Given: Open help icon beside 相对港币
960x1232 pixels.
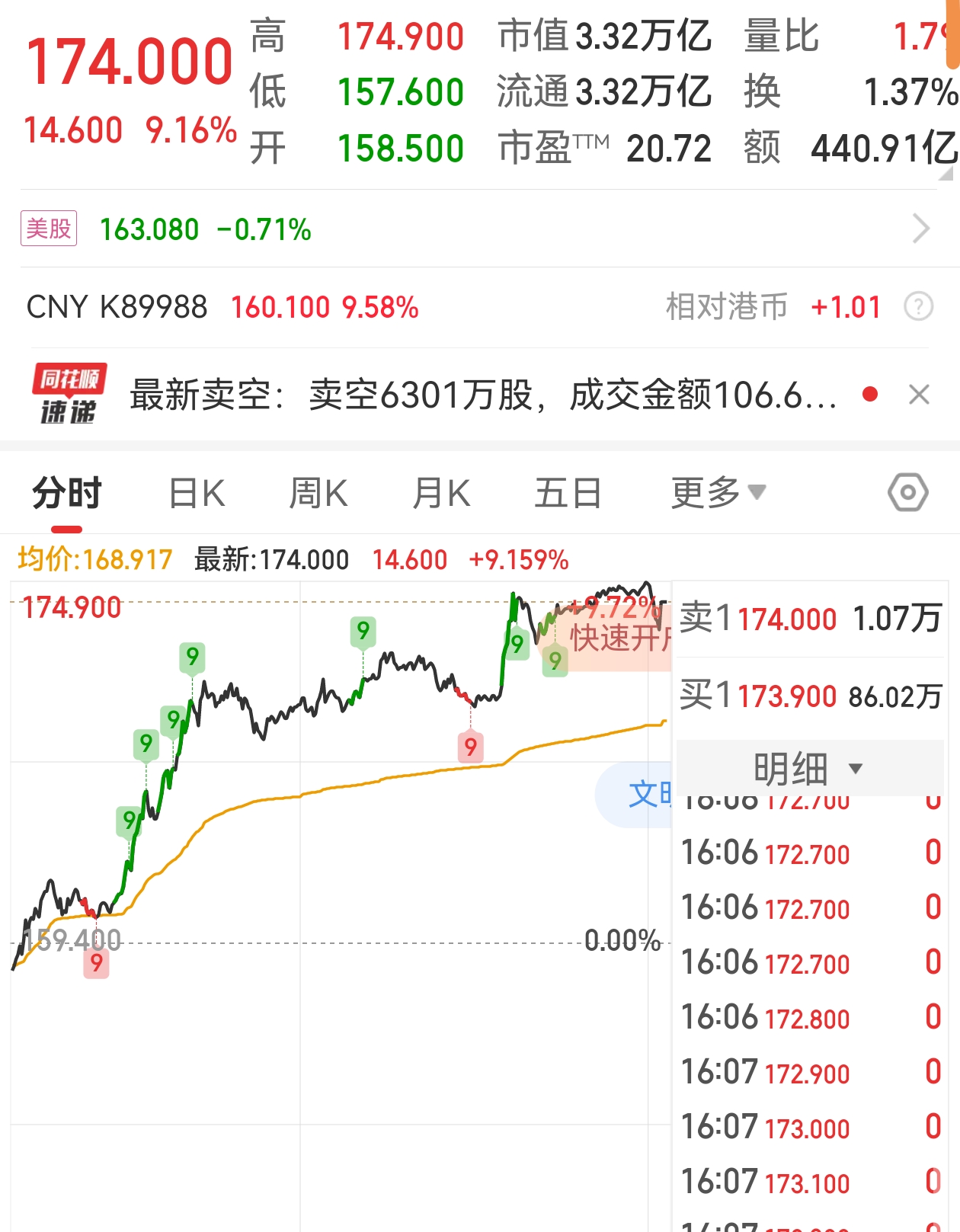Looking at the screenshot, I should 918,307.
